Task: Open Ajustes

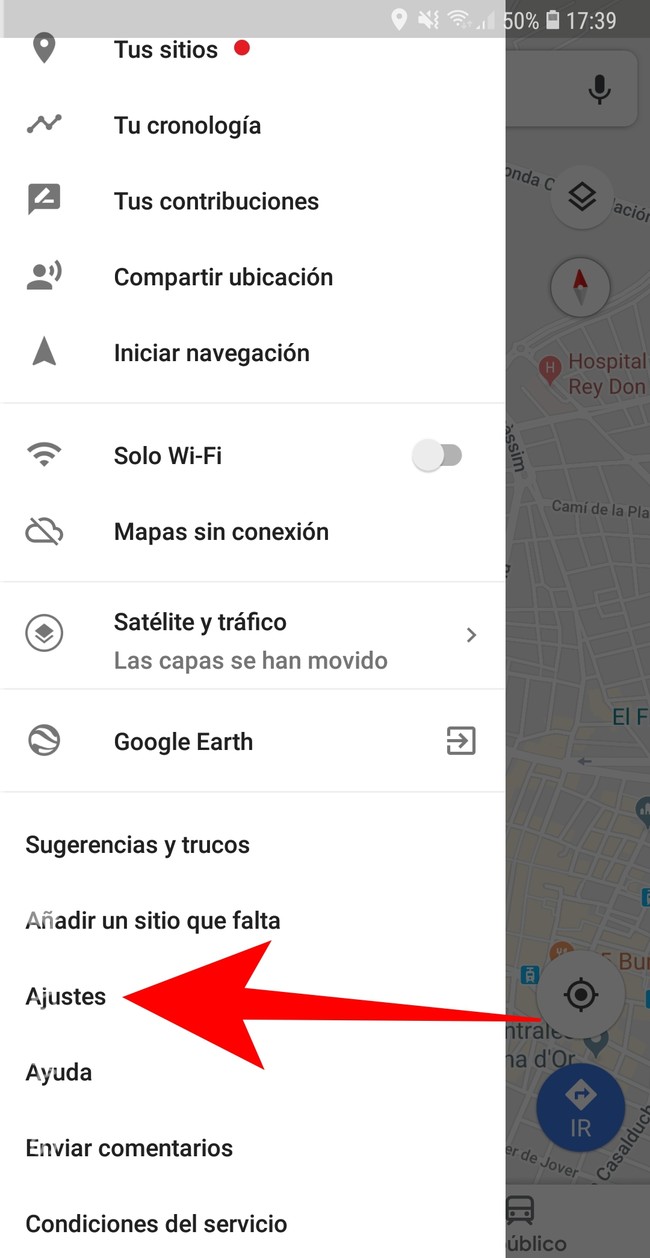Action: 66,997
